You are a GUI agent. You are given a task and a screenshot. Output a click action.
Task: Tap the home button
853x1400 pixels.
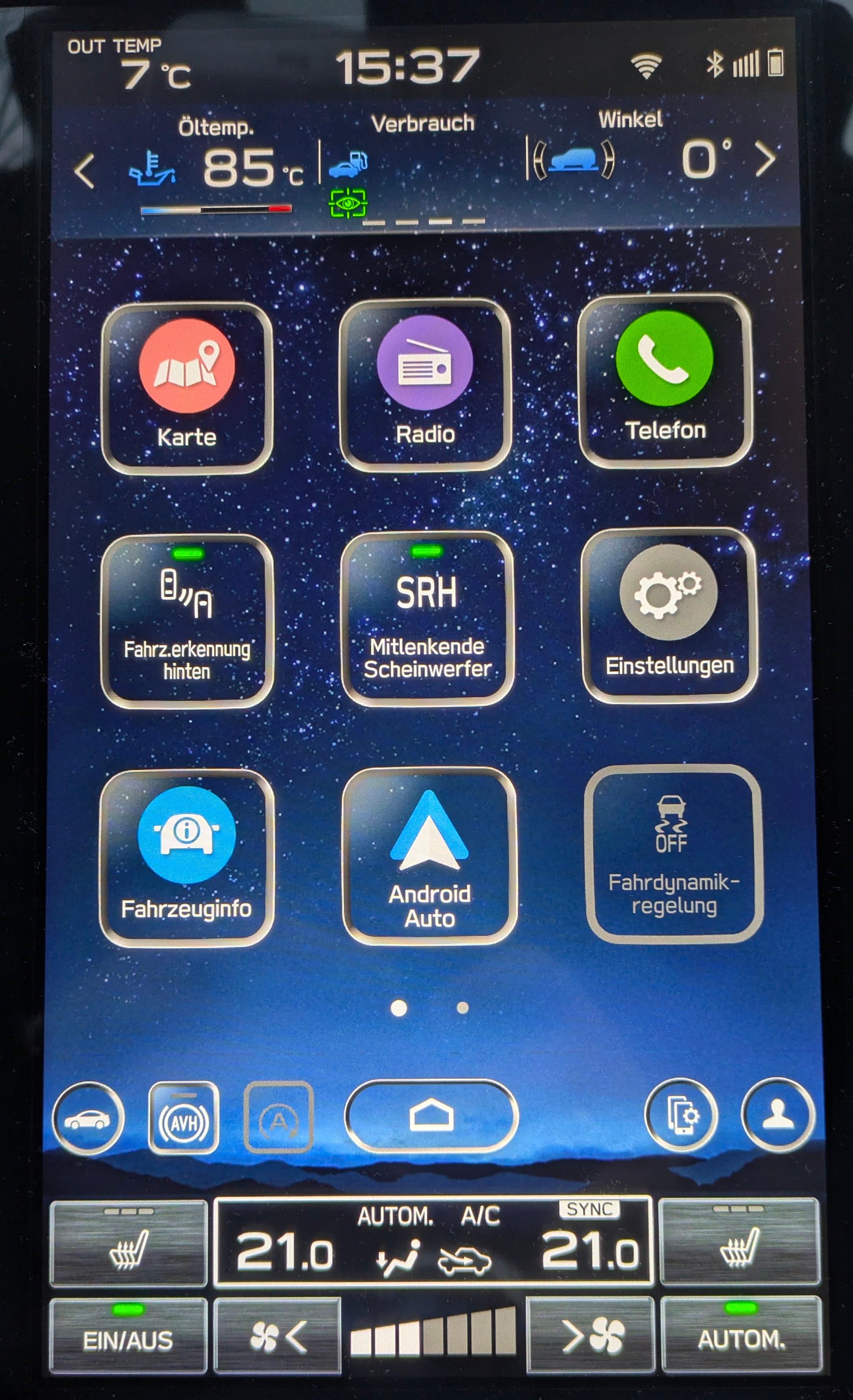coord(431,1116)
